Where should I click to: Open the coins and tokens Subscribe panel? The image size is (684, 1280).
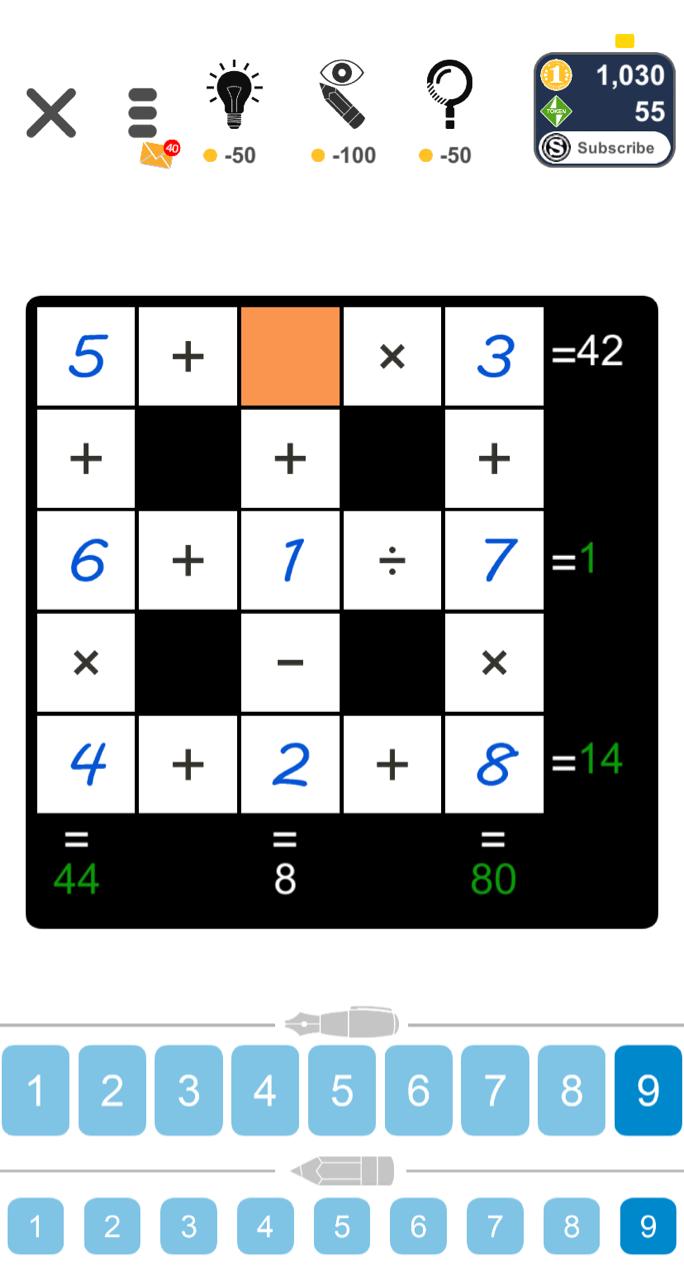604,110
